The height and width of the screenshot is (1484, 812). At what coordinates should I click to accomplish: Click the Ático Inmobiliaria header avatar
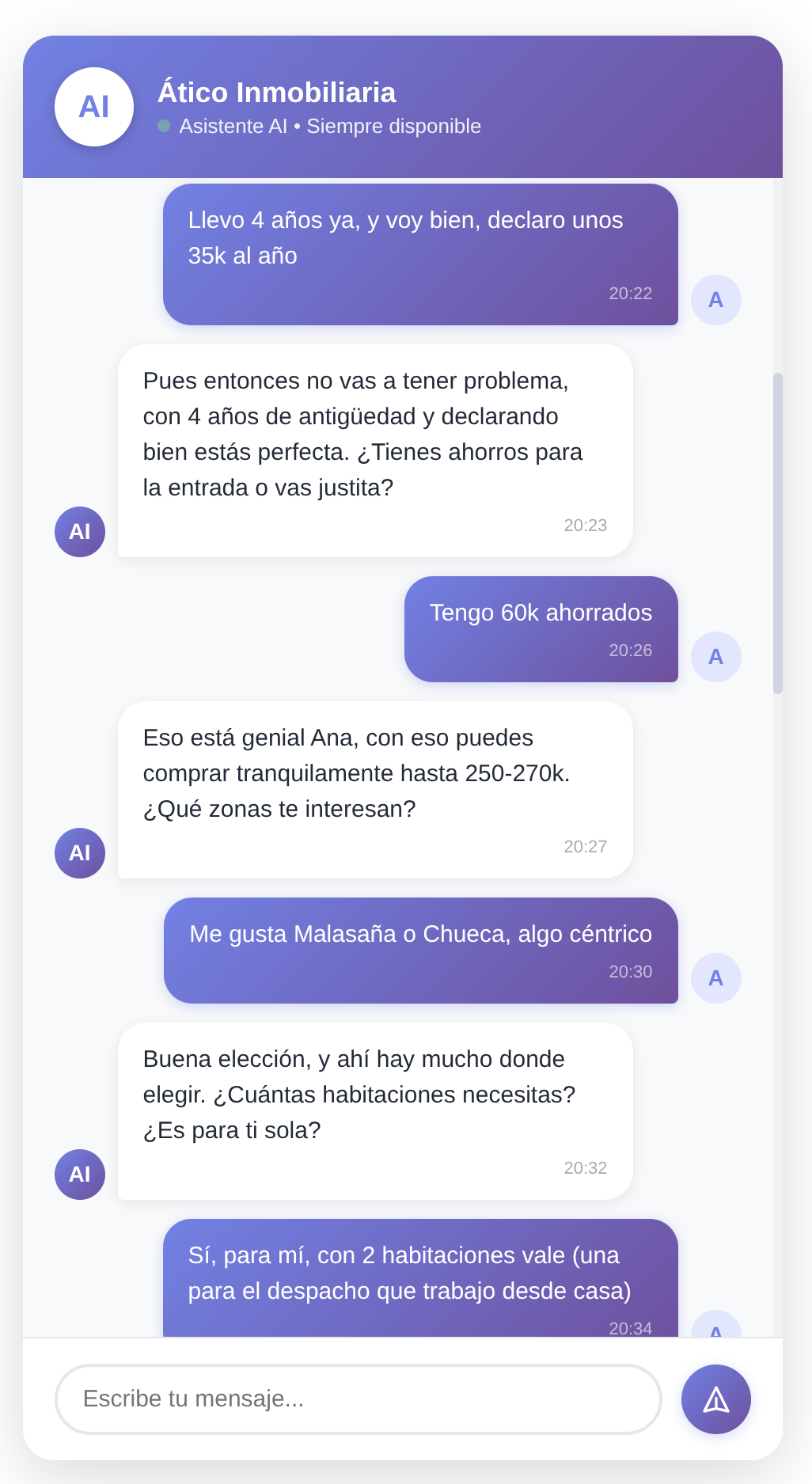click(93, 106)
